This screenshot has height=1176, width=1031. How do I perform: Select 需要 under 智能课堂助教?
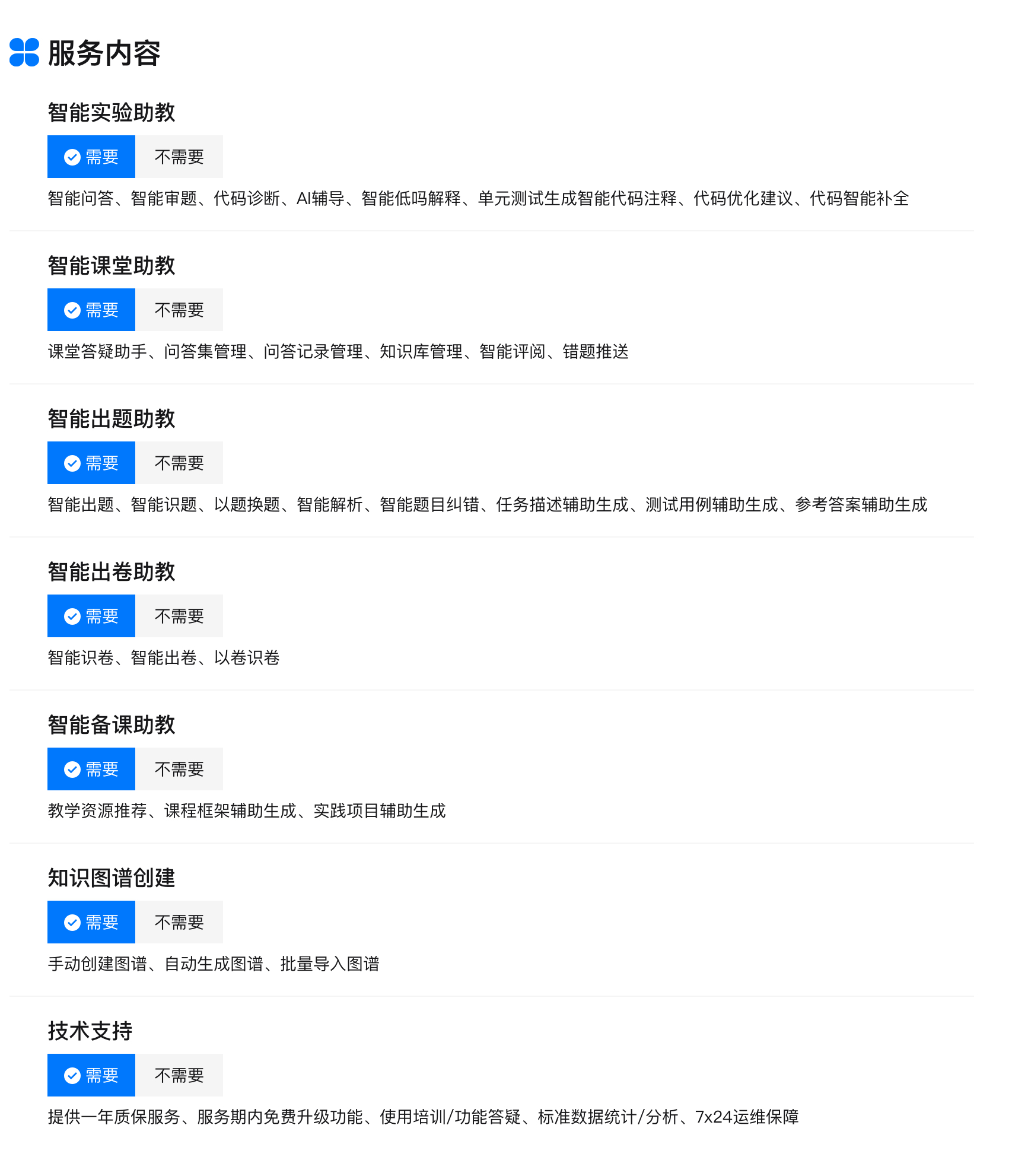click(x=91, y=310)
